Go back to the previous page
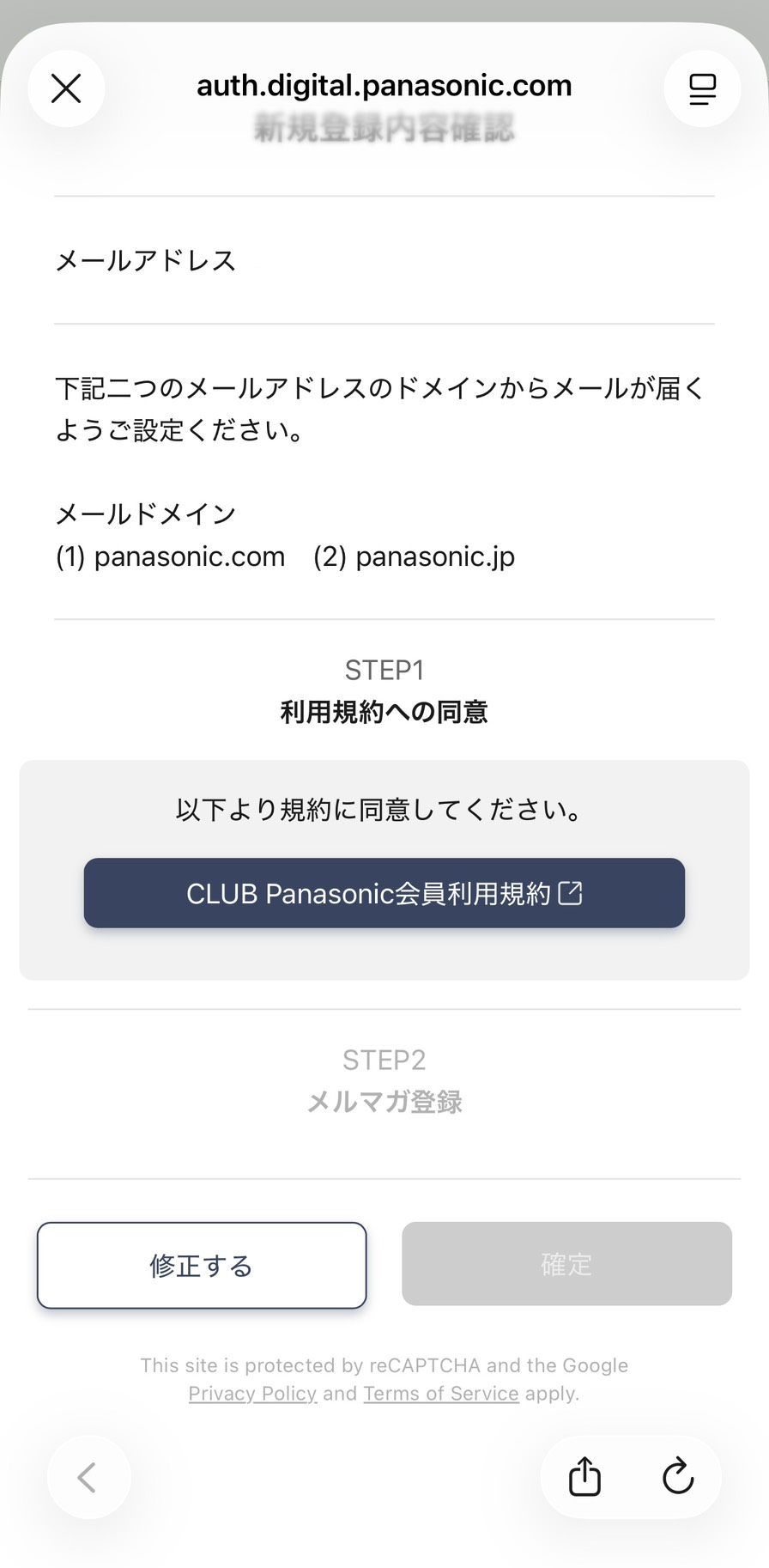Image resolution: width=769 pixels, height=1568 pixels. tap(88, 1477)
